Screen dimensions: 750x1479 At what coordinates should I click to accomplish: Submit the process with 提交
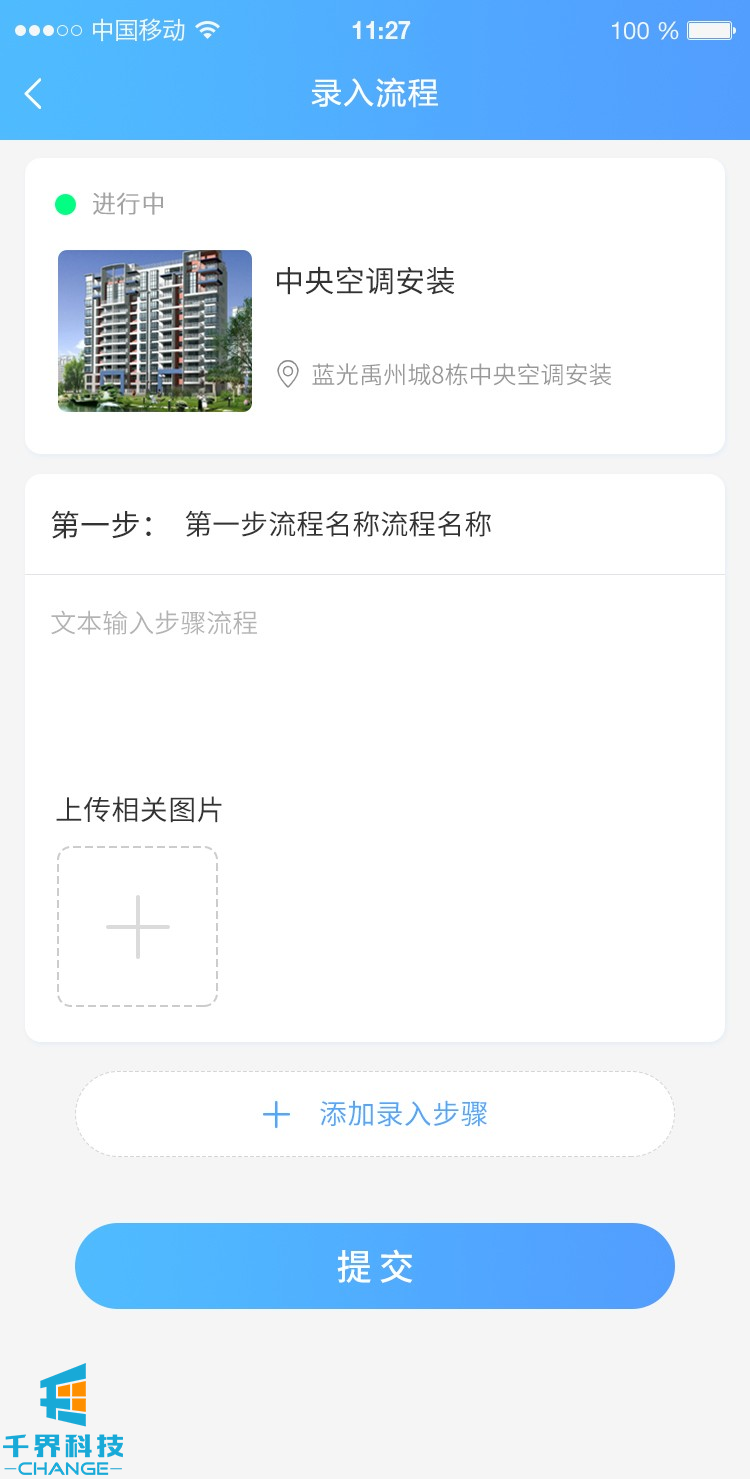point(374,1266)
